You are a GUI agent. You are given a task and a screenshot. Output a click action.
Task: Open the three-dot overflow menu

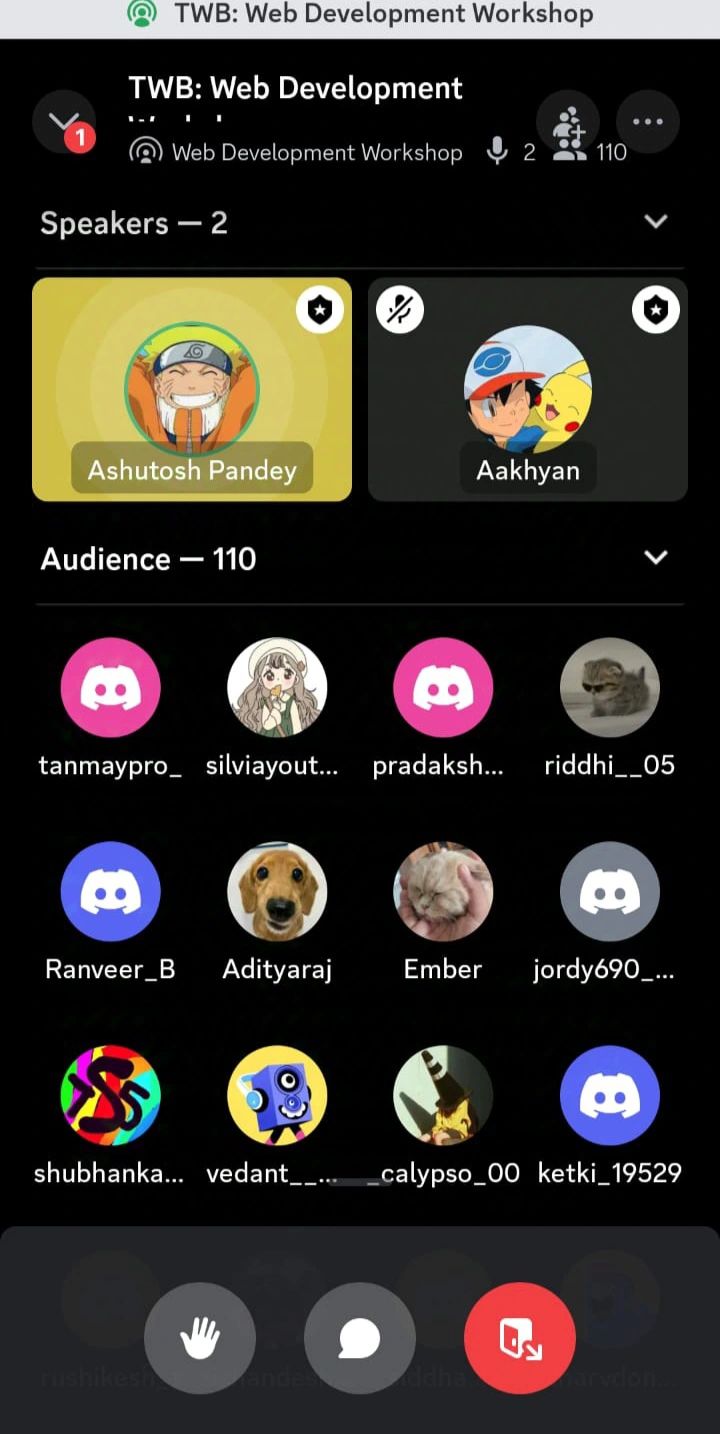pyautogui.click(x=648, y=123)
